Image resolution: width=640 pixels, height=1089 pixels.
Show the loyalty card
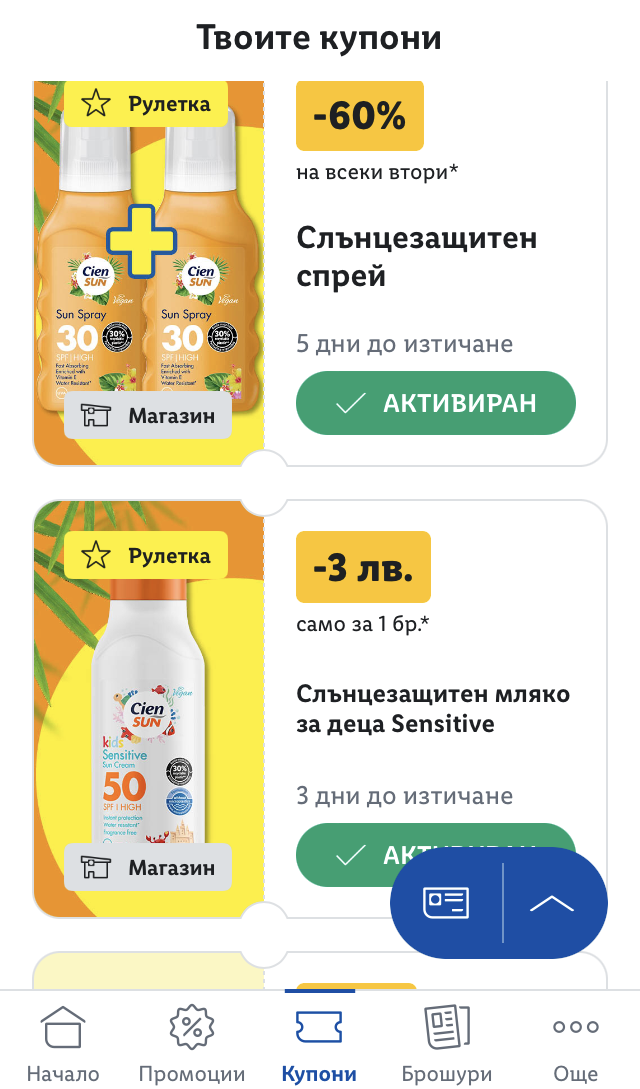click(x=446, y=904)
